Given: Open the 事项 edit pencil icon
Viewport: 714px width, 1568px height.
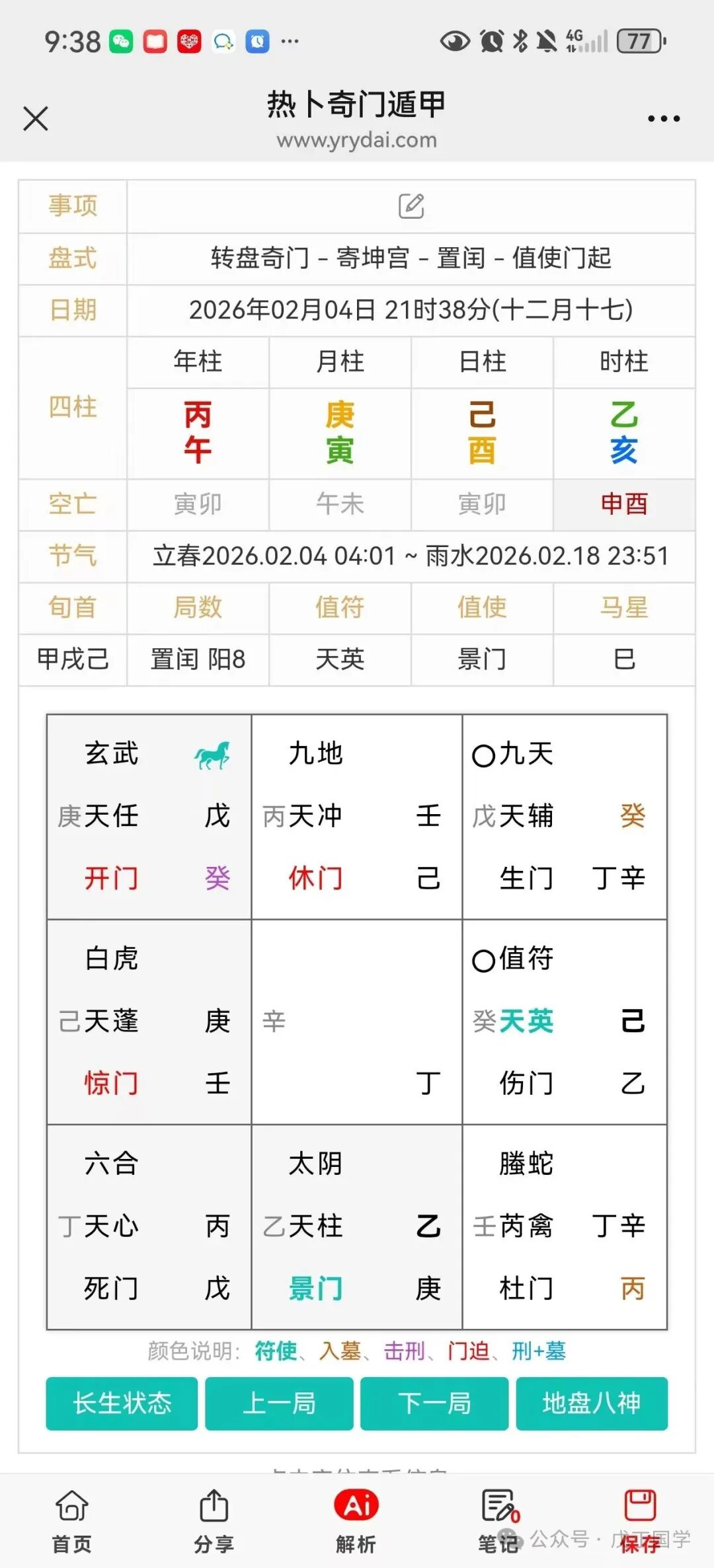Looking at the screenshot, I should pyautogui.click(x=413, y=205).
